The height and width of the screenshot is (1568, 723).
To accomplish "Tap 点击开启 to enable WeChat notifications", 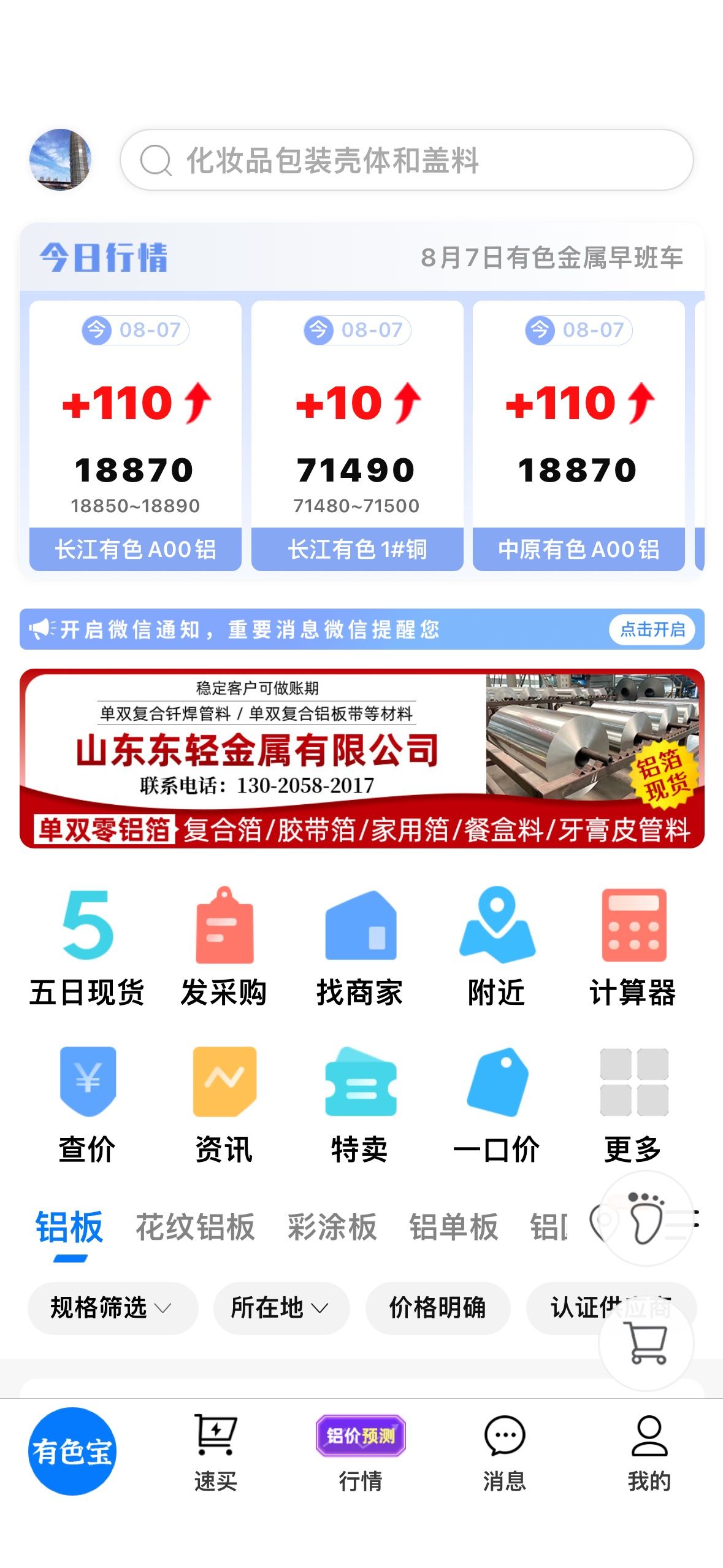I will tap(652, 629).
